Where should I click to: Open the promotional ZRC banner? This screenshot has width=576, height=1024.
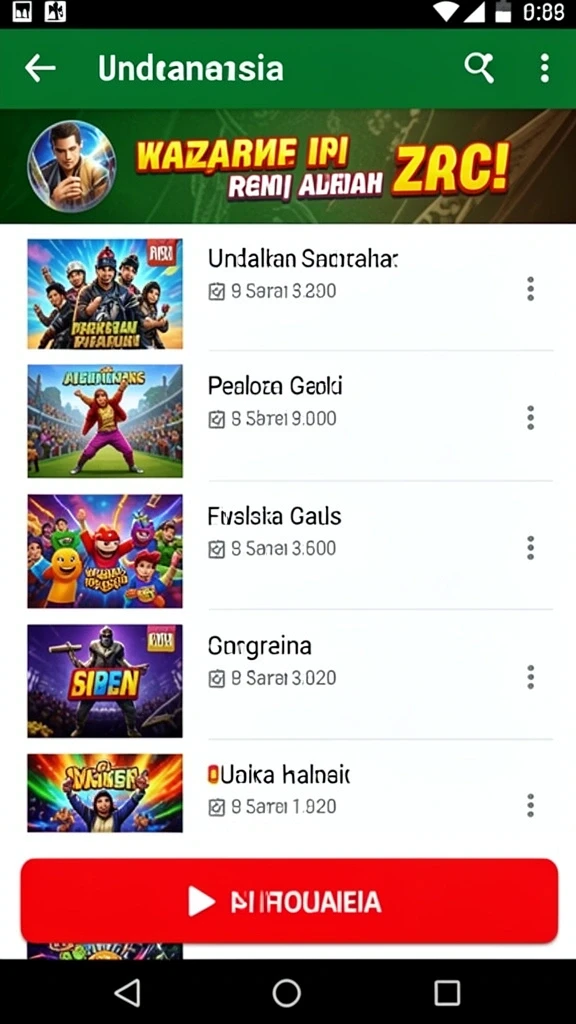(x=288, y=167)
